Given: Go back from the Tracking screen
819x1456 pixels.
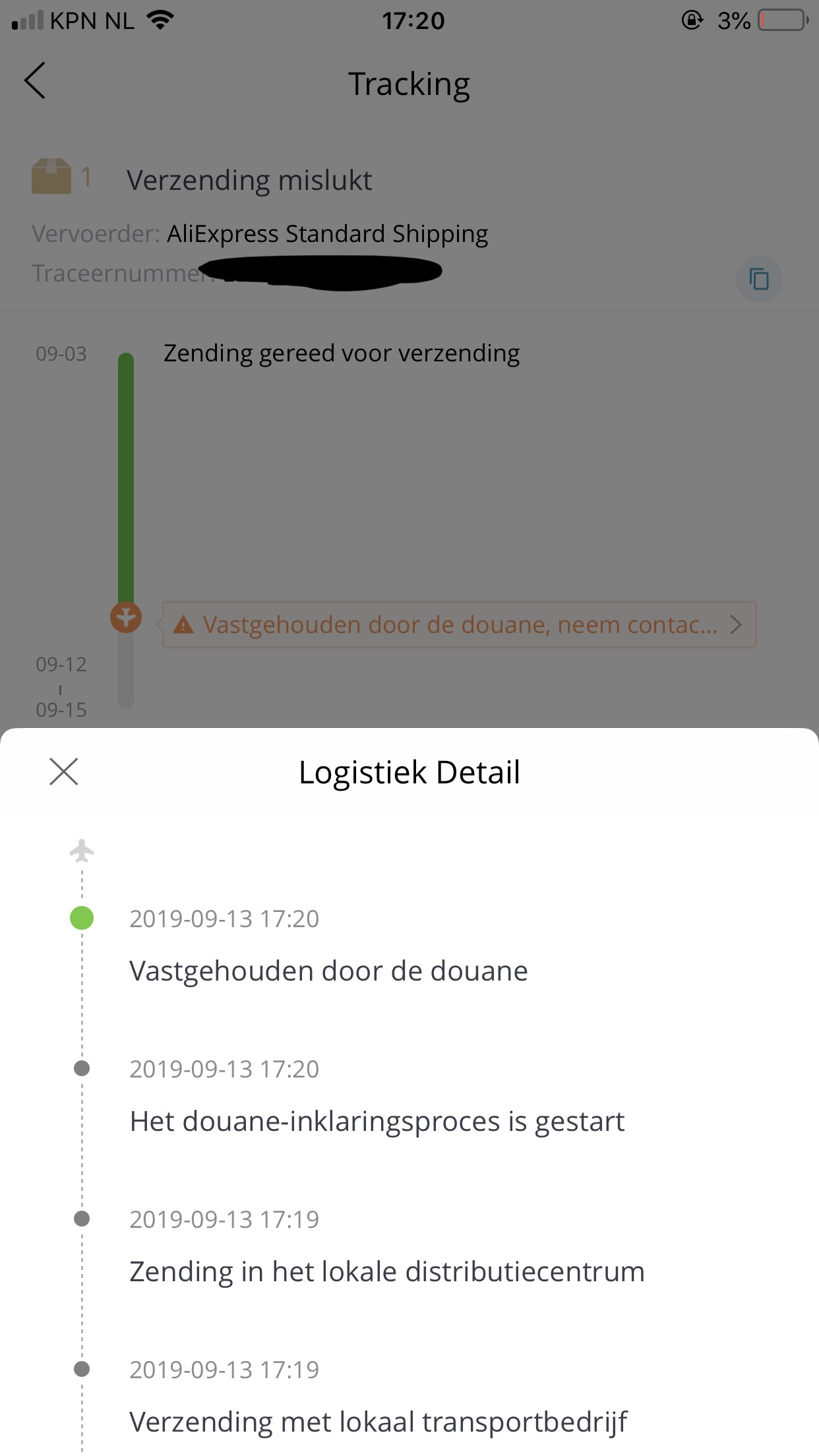Looking at the screenshot, I should (34, 81).
